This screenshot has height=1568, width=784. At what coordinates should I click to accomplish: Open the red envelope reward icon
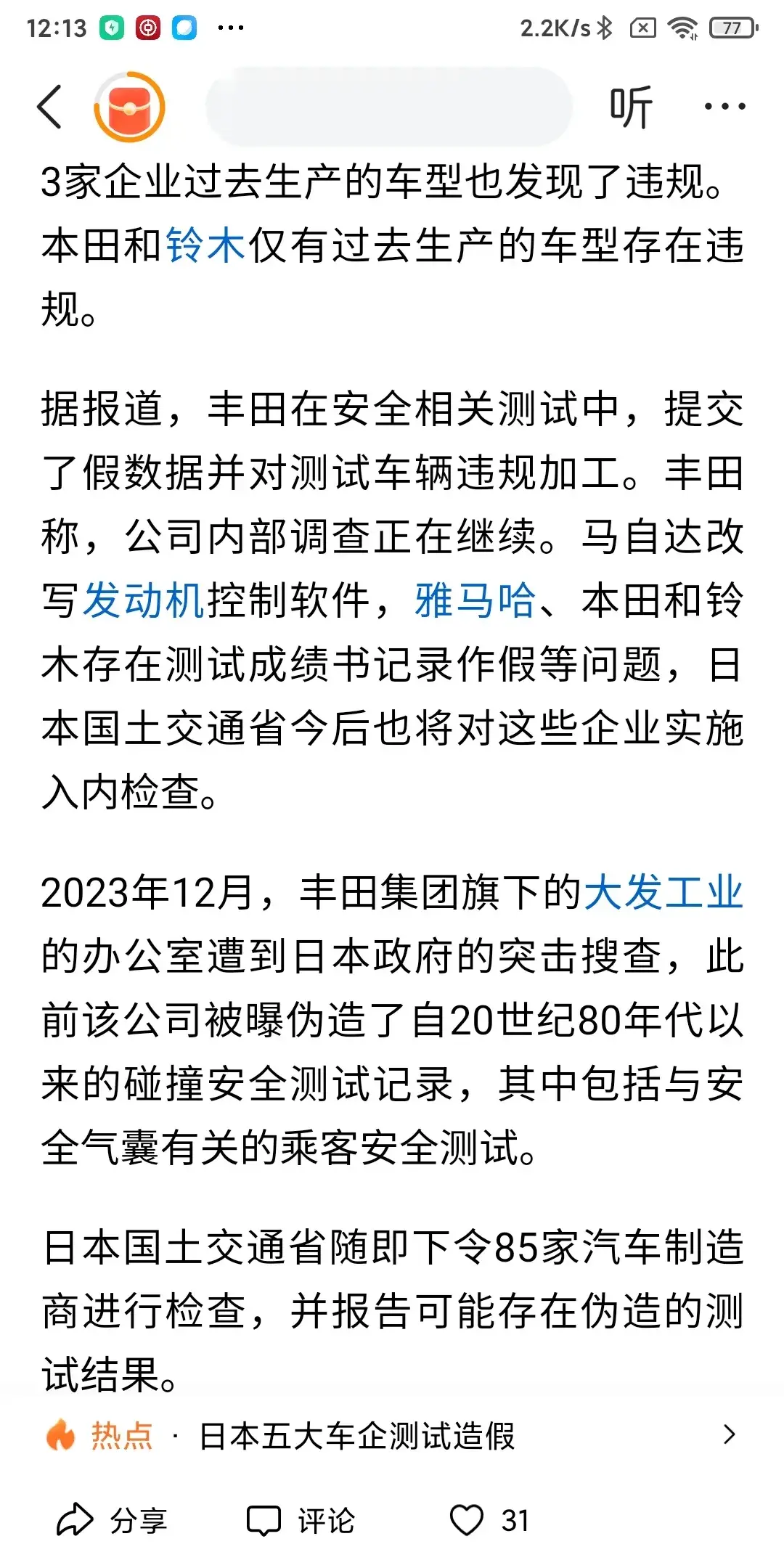click(129, 107)
